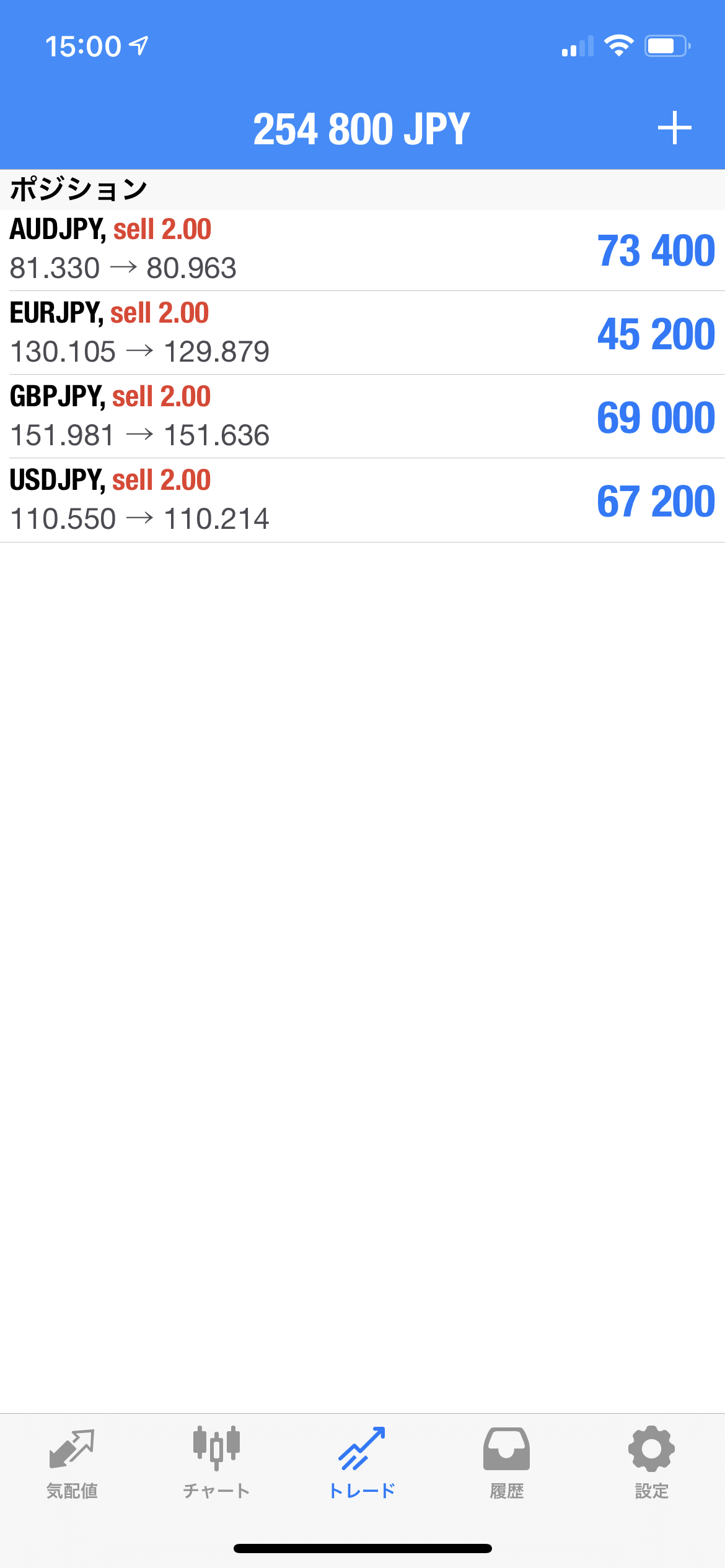Select the GBPJPY sell position

pyautogui.click(x=362, y=417)
